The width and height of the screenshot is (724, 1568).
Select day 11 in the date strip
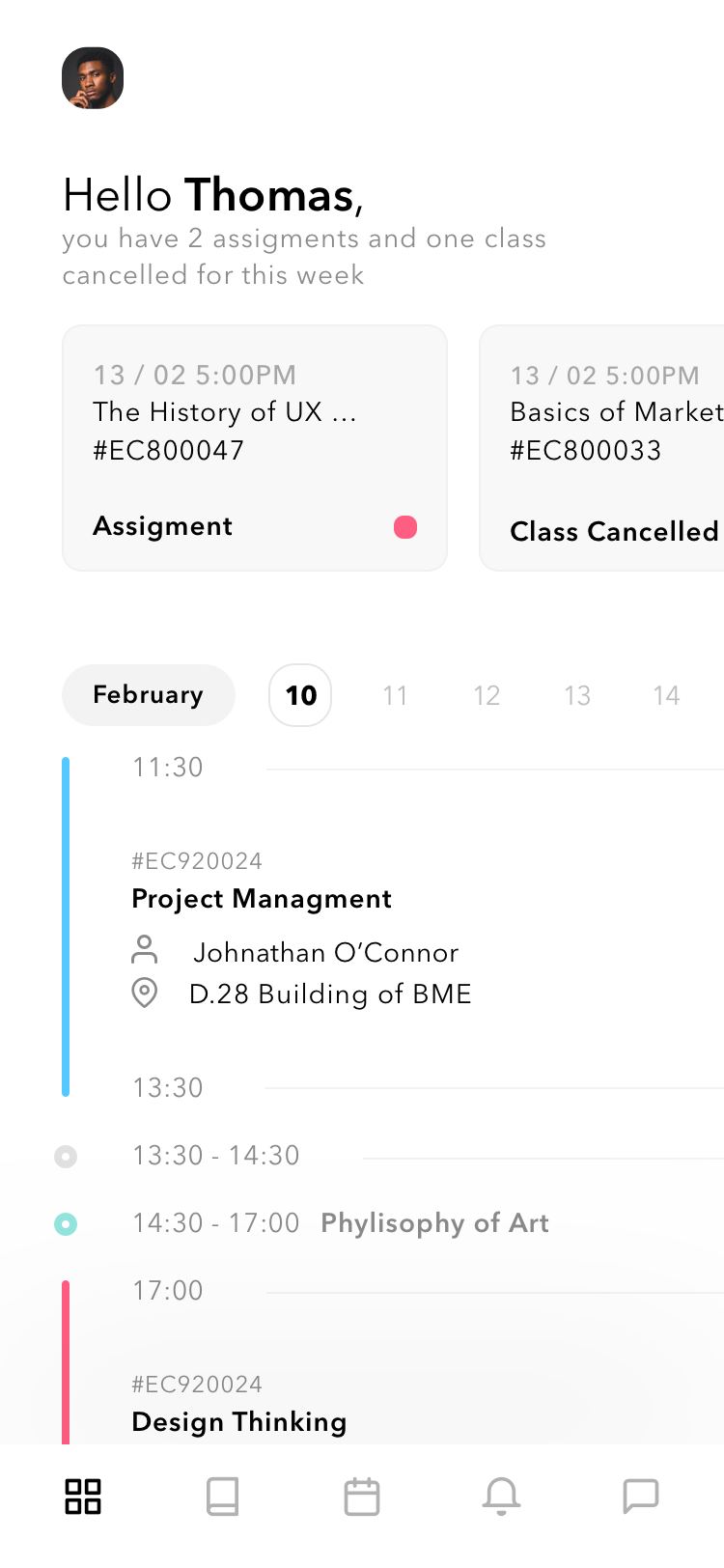395,695
